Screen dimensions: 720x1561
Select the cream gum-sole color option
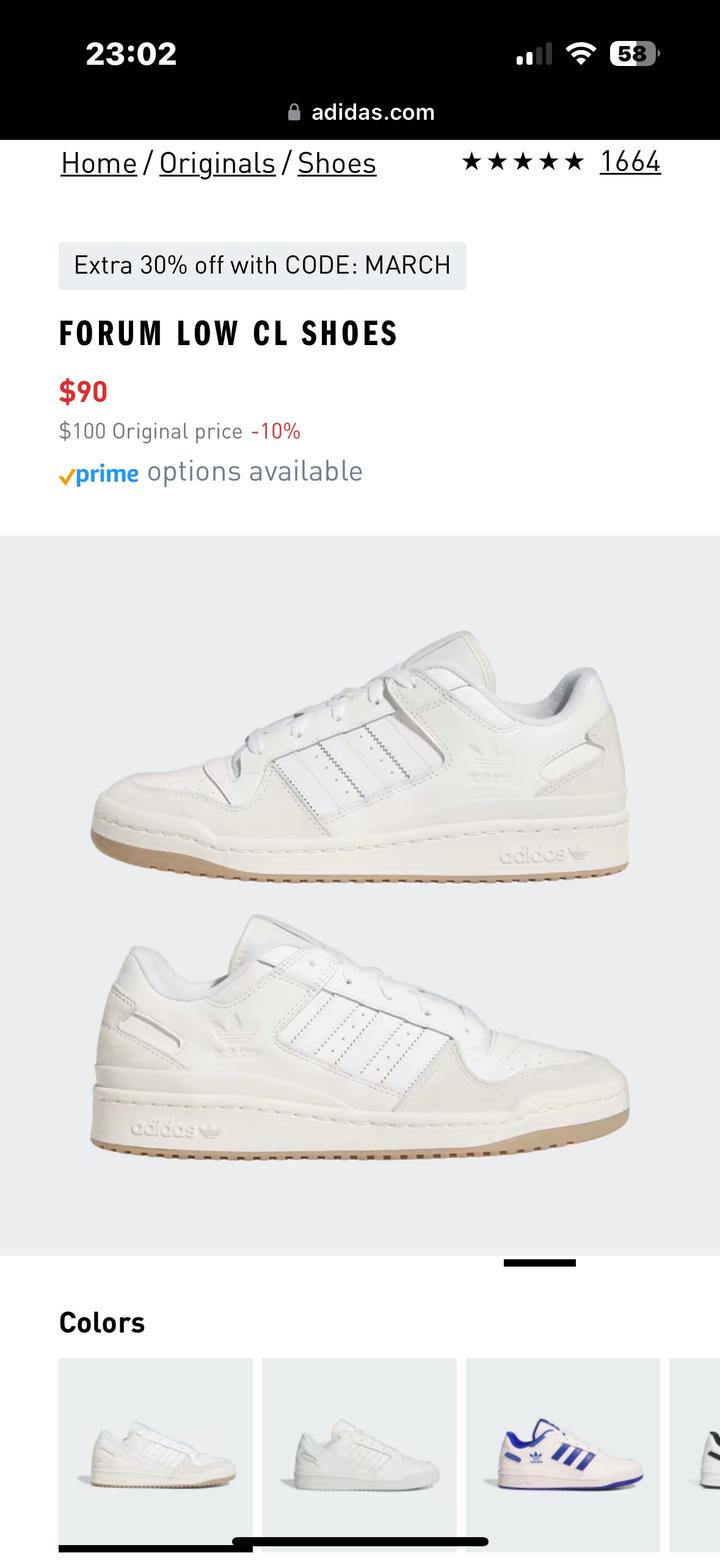click(155, 1450)
